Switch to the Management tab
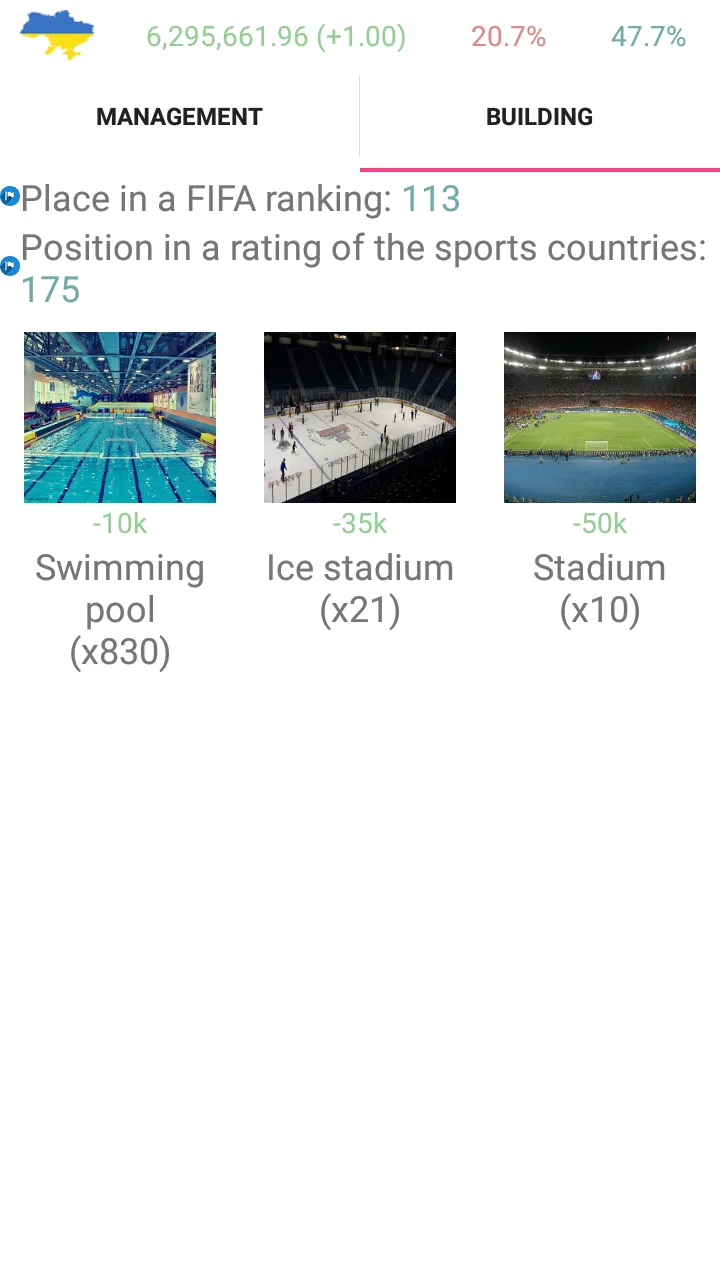The height and width of the screenshot is (1280, 720). click(x=179, y=117)
